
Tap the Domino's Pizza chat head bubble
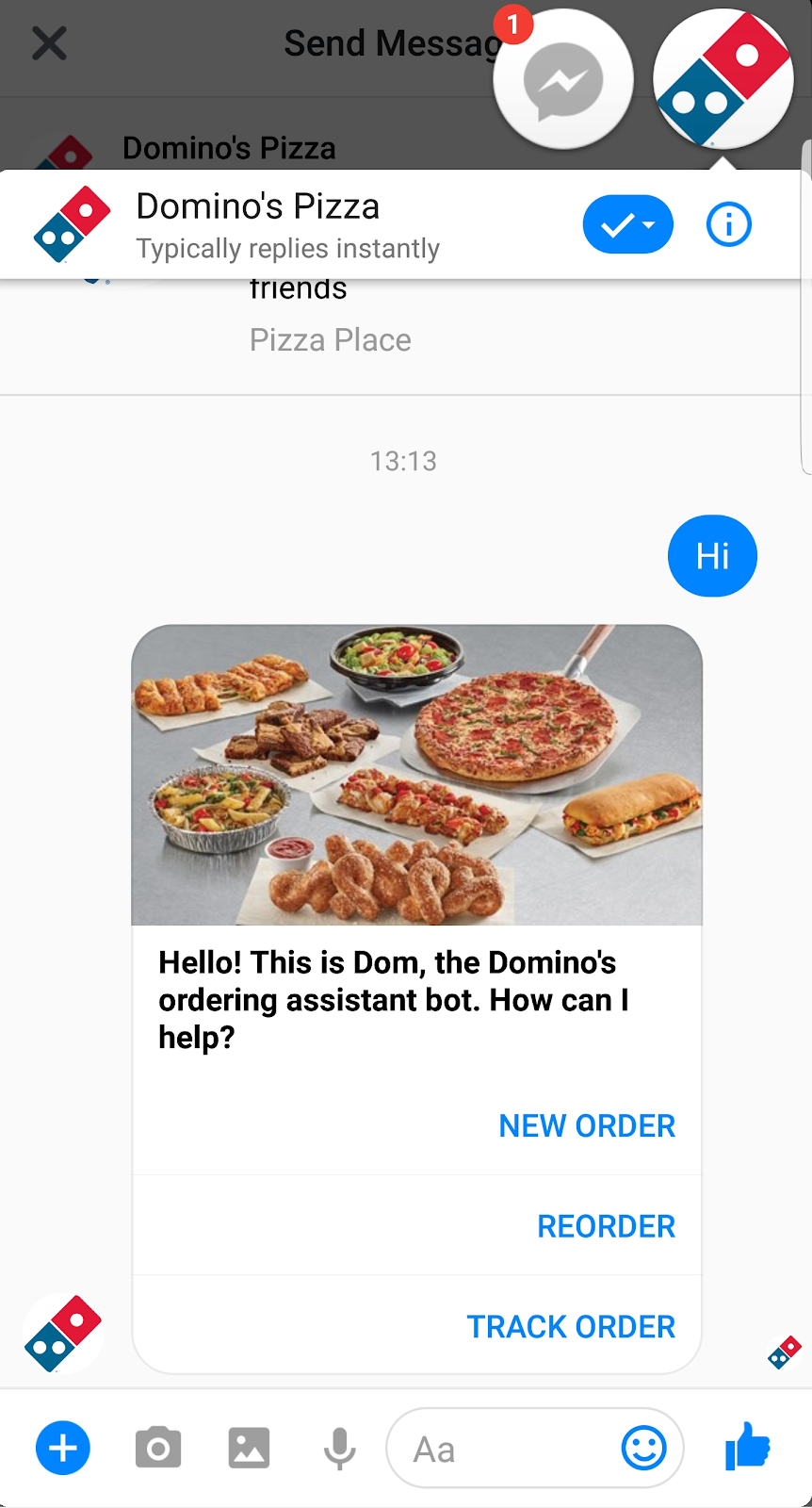click(x=723, y=79)
